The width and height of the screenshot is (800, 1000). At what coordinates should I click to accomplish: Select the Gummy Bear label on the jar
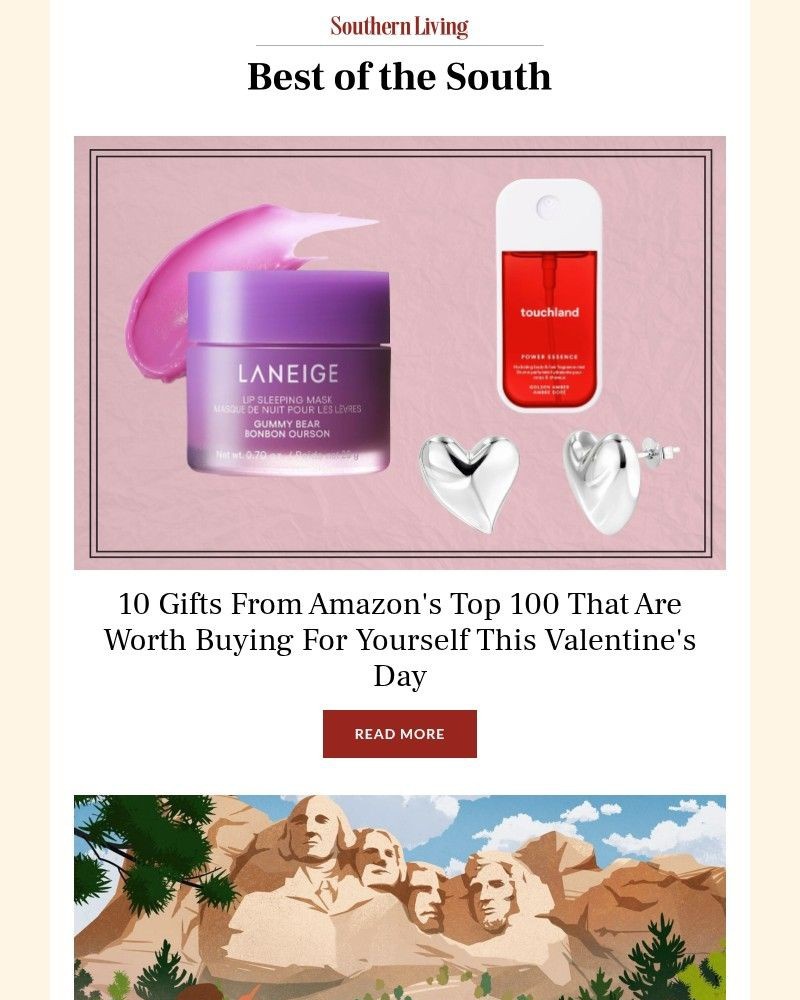283,428
